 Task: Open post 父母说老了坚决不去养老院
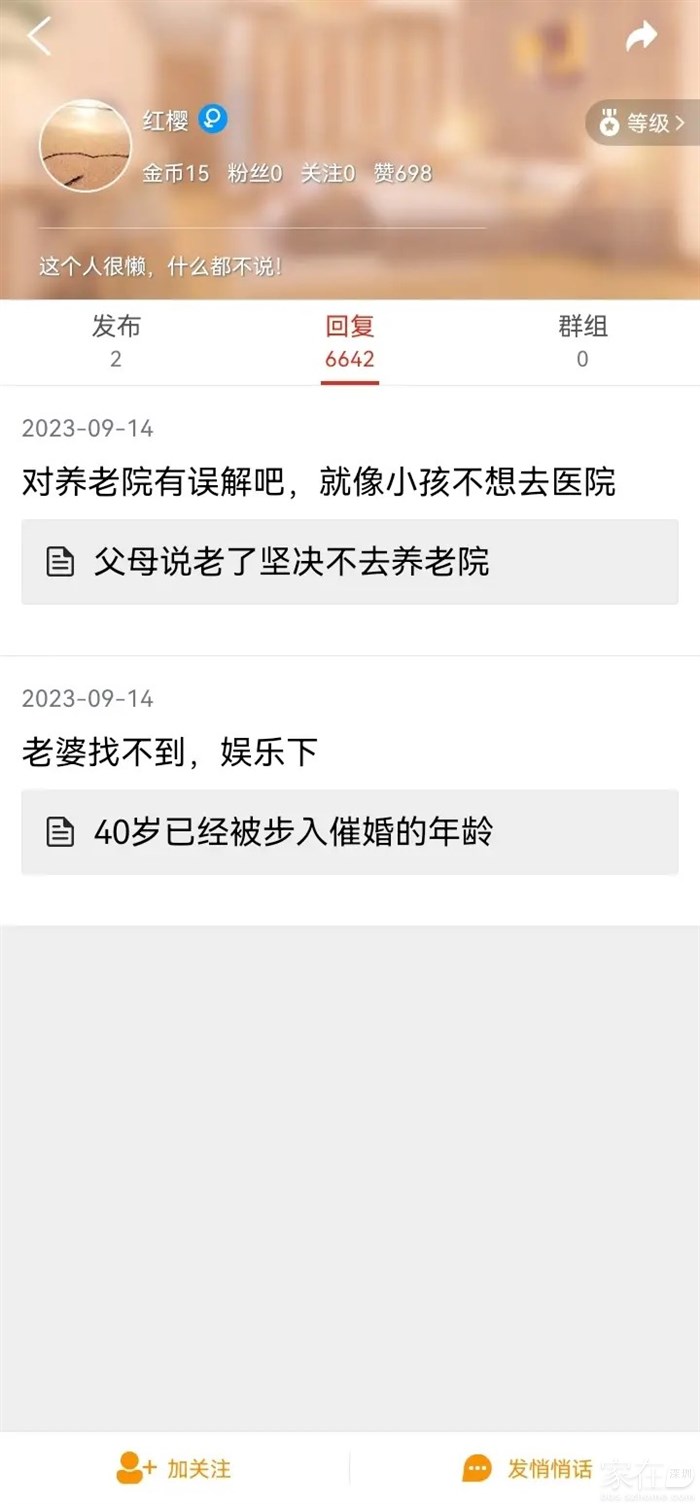pos(350,562)
